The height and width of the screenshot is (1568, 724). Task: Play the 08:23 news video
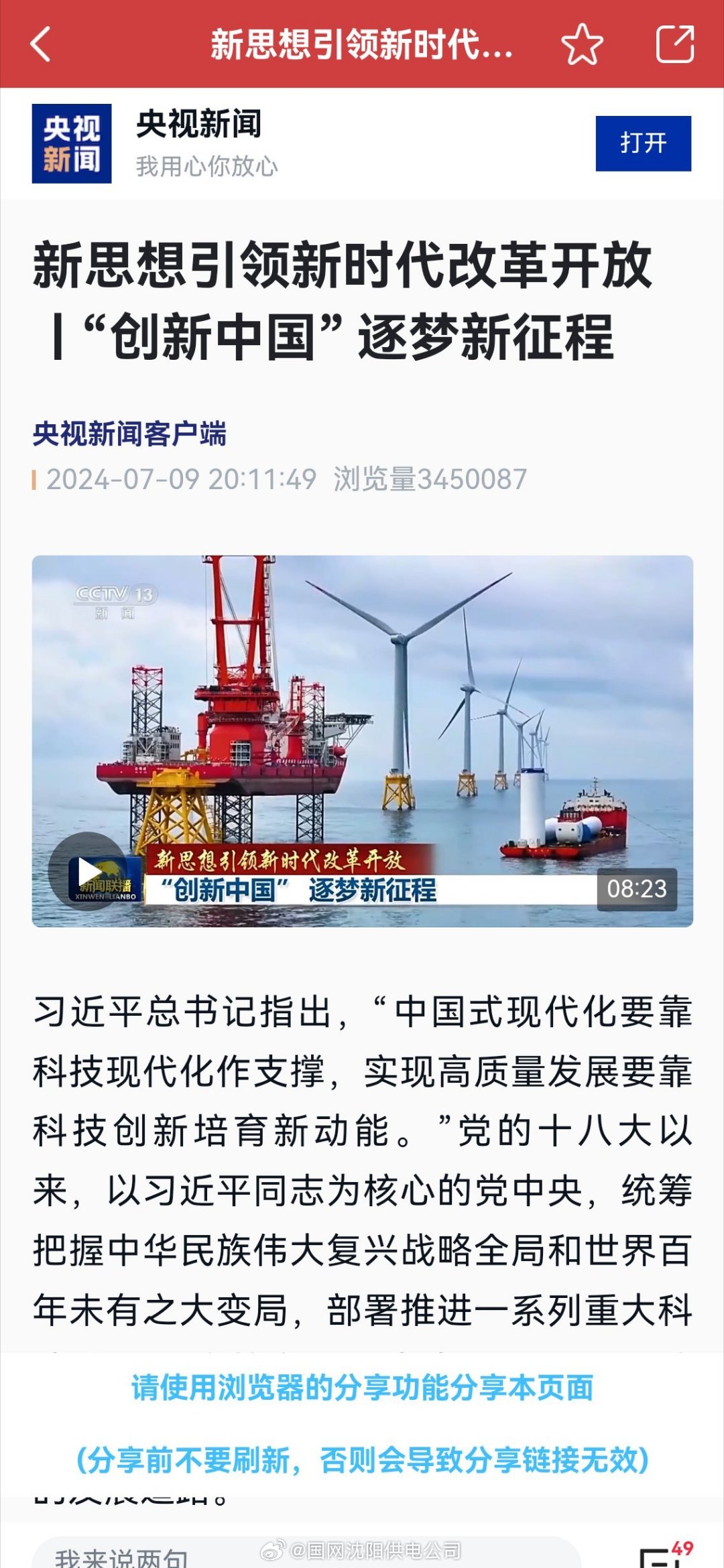(x=87, y=871)
